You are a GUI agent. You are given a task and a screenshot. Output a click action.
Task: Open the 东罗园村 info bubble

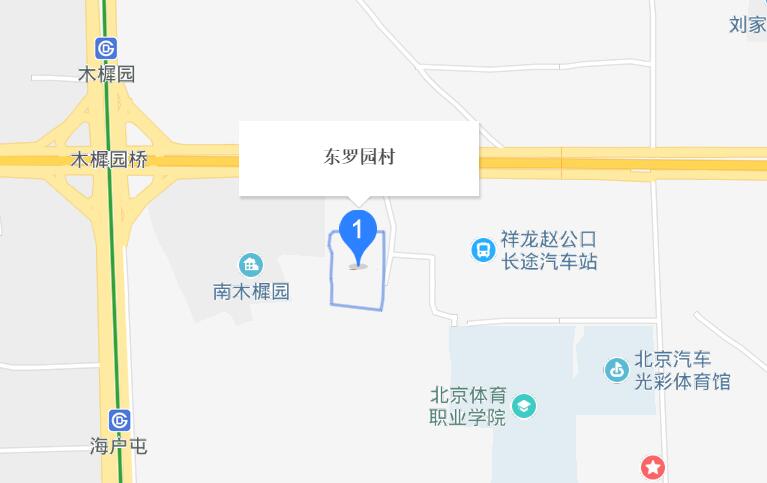[358, 158]
